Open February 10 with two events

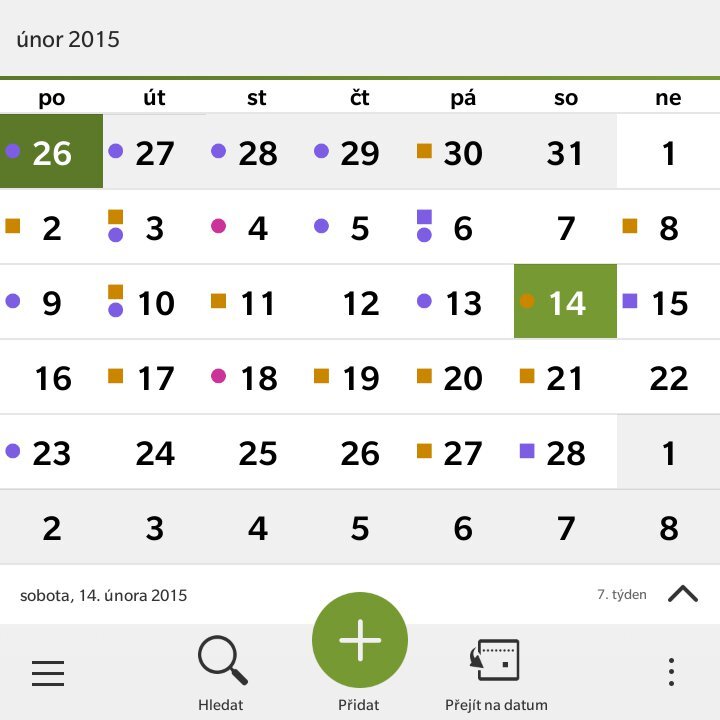click(155, 302)
